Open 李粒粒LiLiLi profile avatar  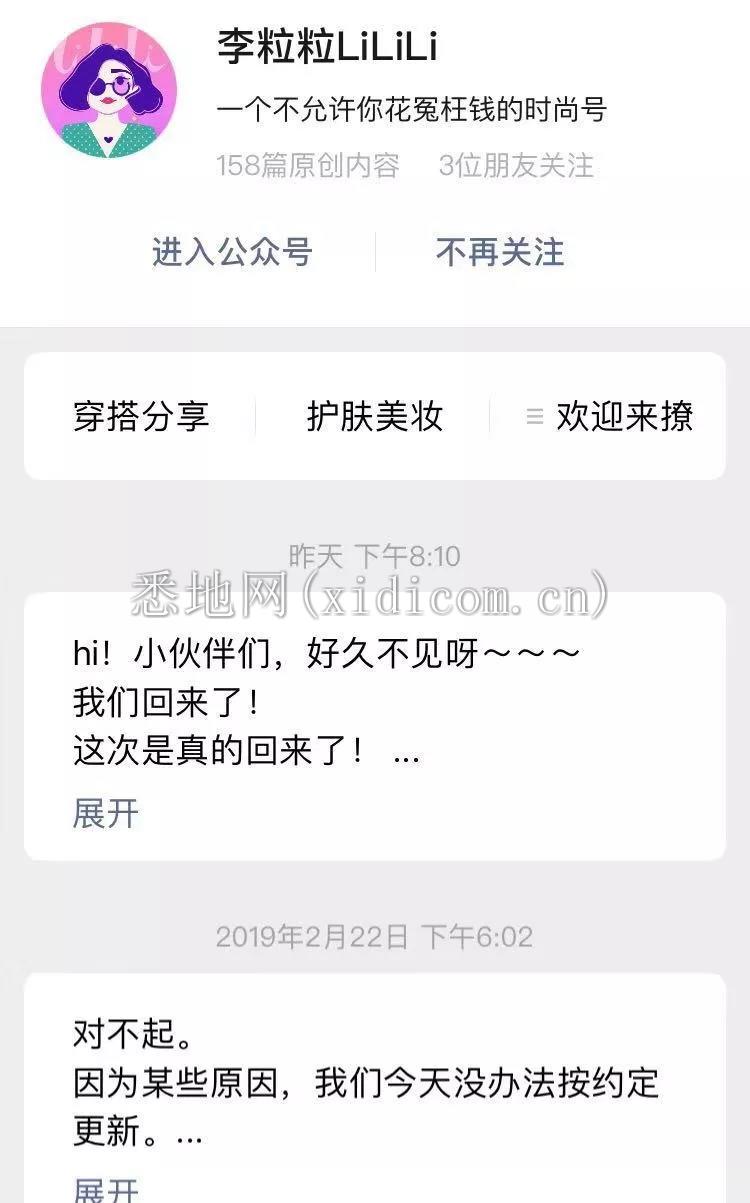pyautogui.click(x=109, y=90)
